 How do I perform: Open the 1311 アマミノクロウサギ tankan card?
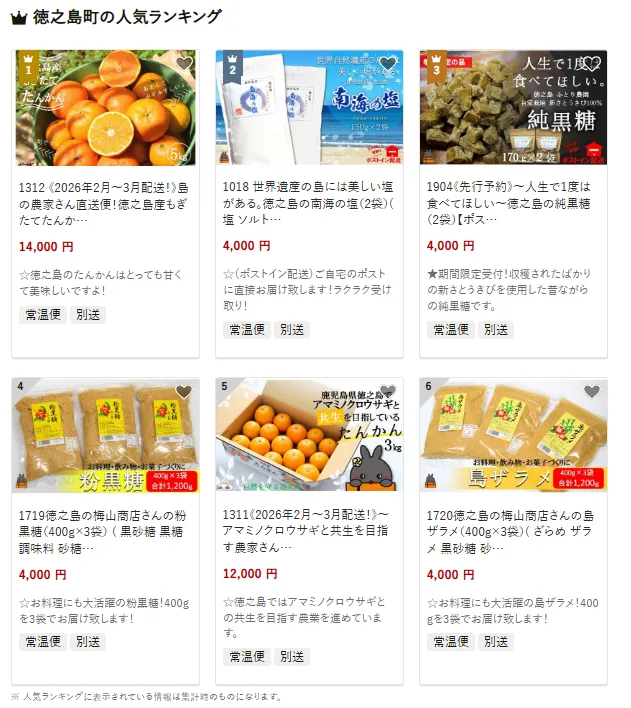309,531
